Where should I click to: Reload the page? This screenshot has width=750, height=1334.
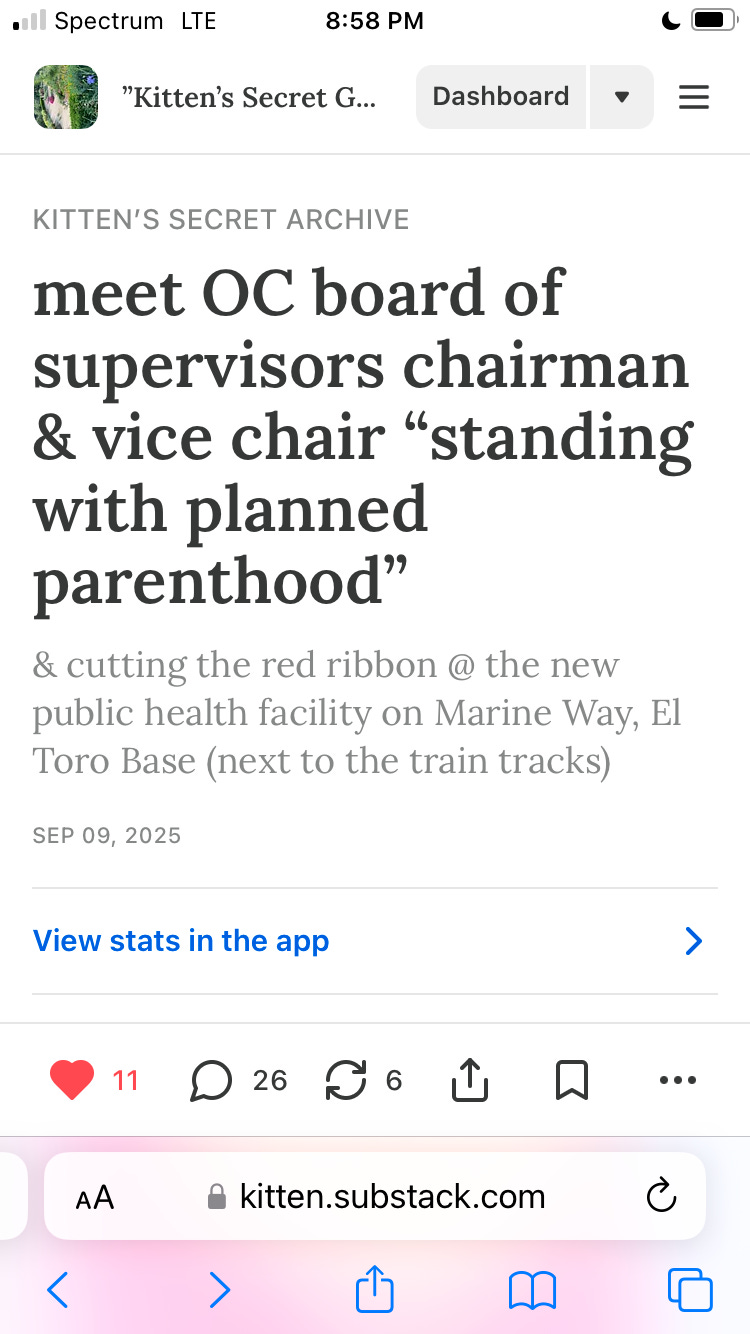click(x=661, y=1196)
